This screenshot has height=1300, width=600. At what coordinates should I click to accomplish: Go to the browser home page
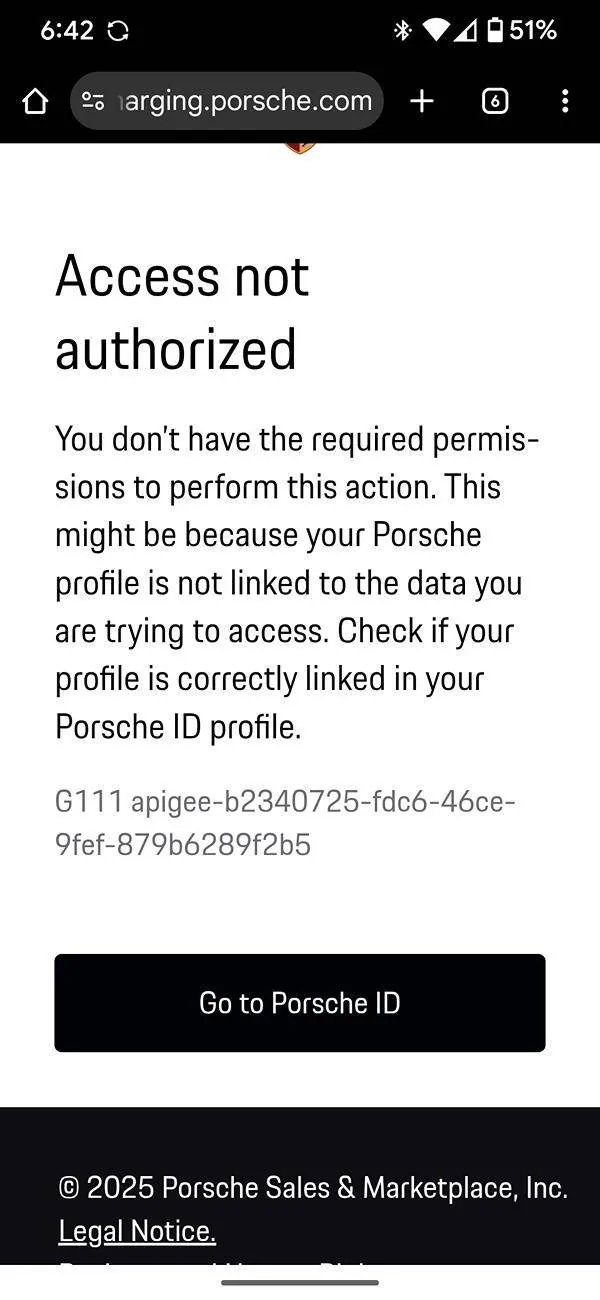point(35,101)
